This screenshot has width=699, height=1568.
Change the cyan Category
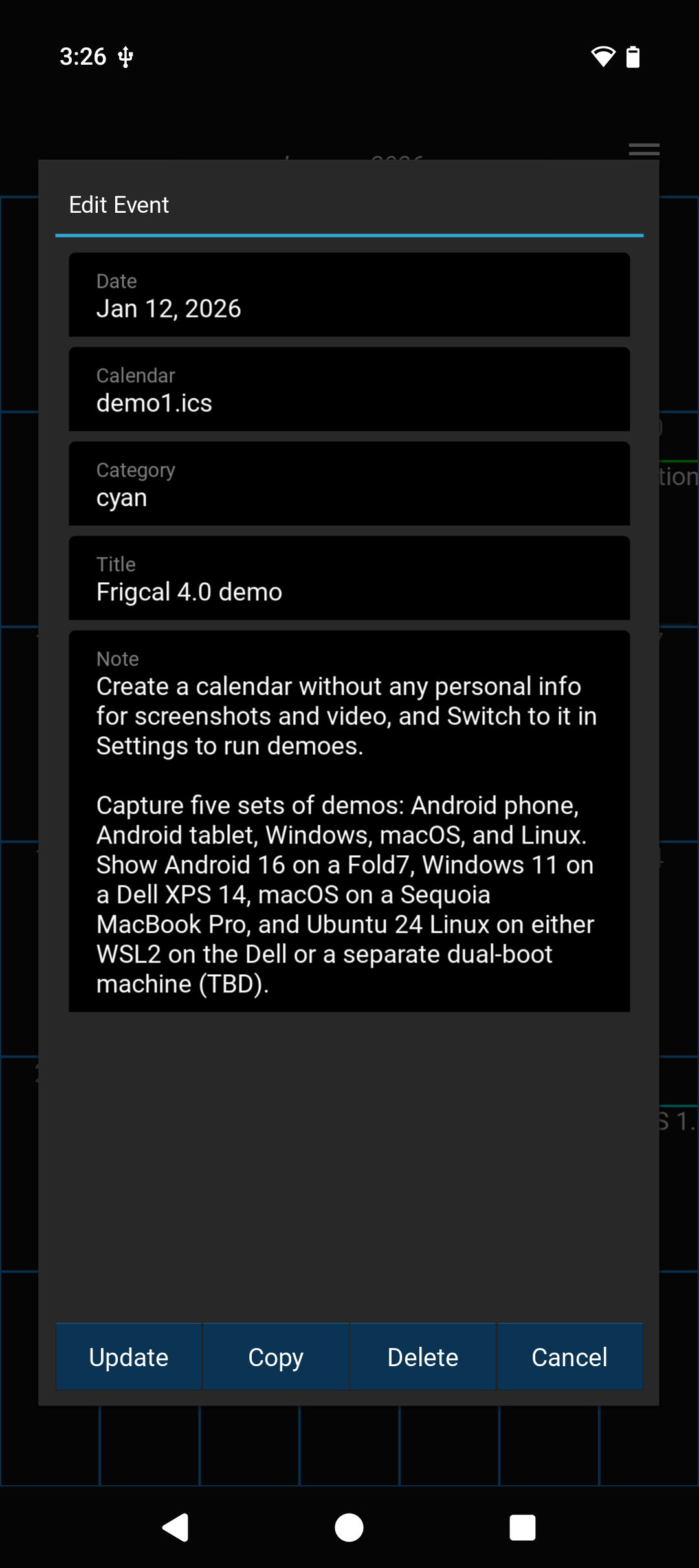(x=349, y=485)
